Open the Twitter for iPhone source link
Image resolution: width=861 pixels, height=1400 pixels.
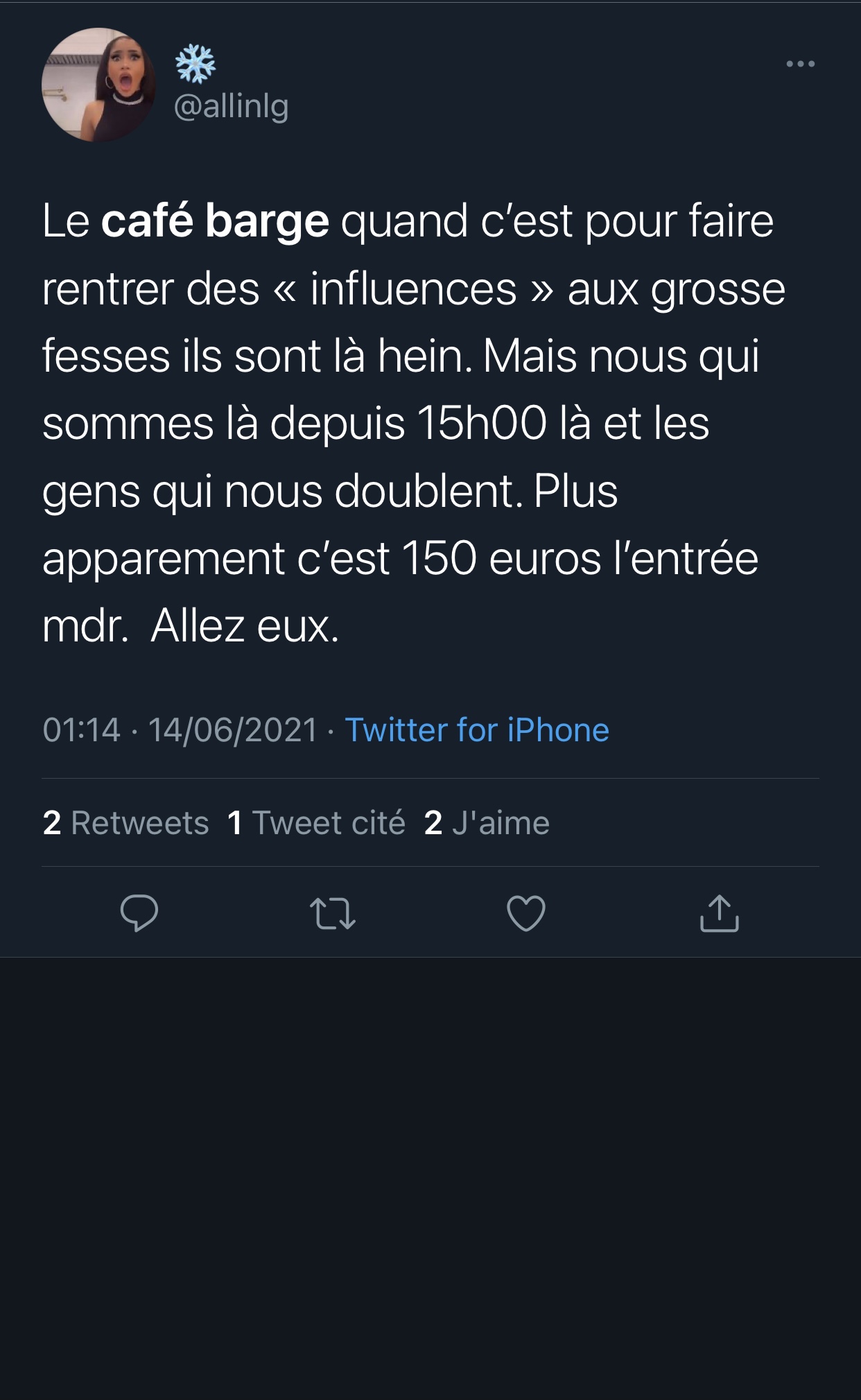476,730
